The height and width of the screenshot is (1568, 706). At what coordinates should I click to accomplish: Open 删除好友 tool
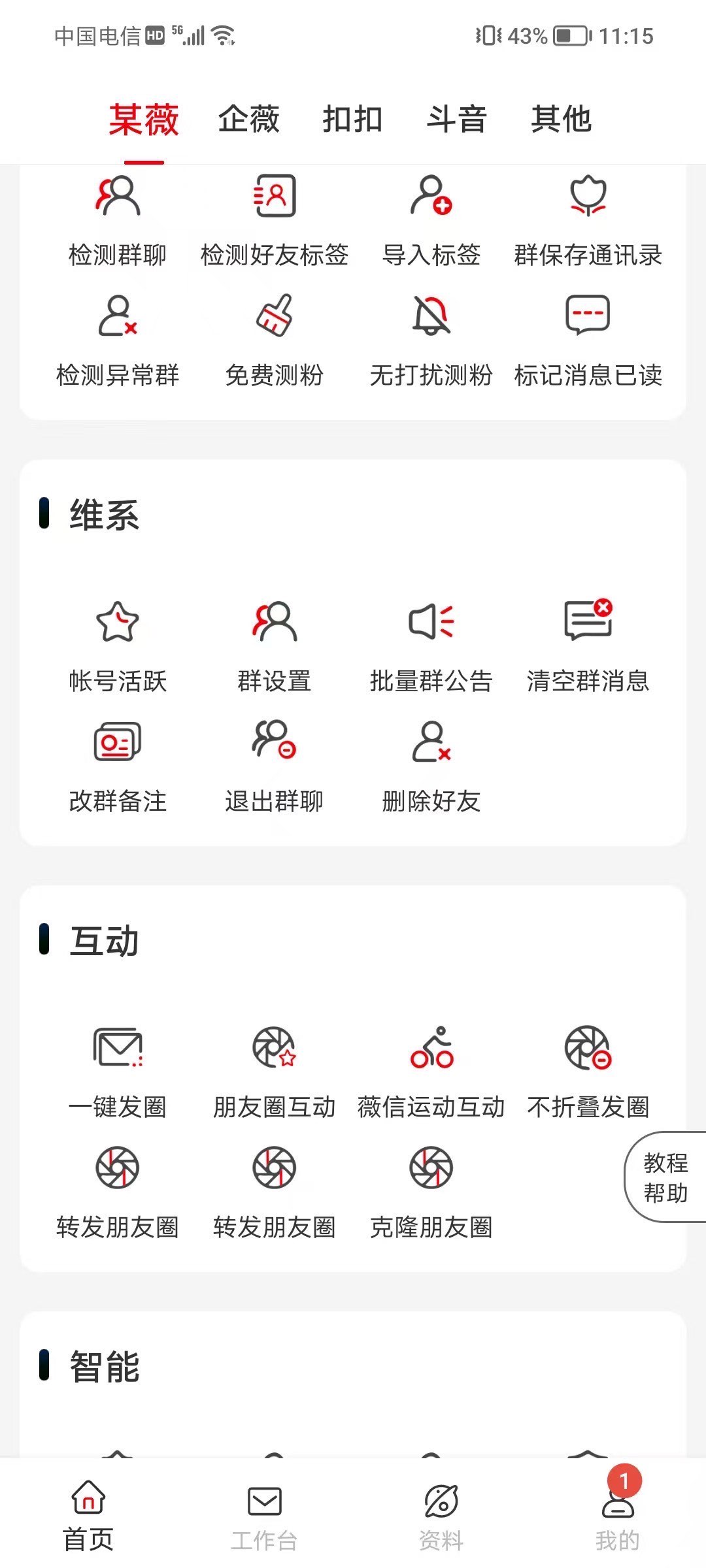pos(431,766)
